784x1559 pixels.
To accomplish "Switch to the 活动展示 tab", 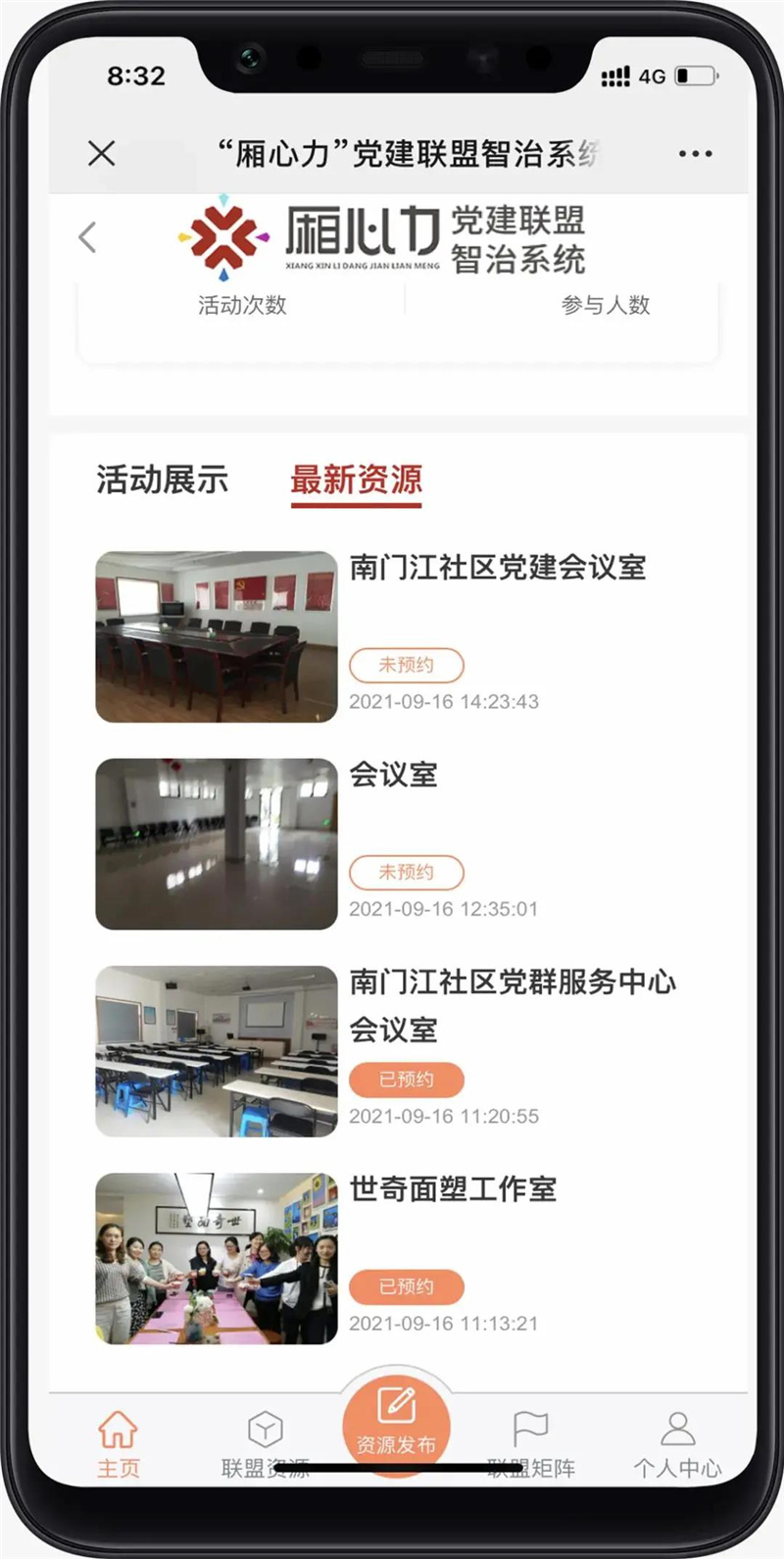I will coord(163,479).
